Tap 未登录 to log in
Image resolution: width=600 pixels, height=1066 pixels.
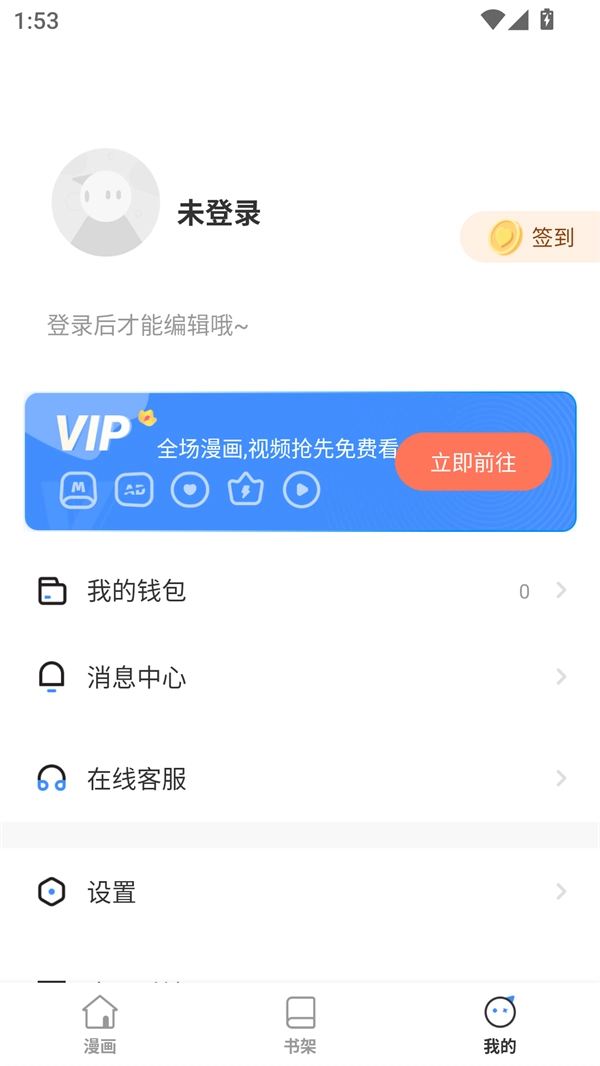219,213
